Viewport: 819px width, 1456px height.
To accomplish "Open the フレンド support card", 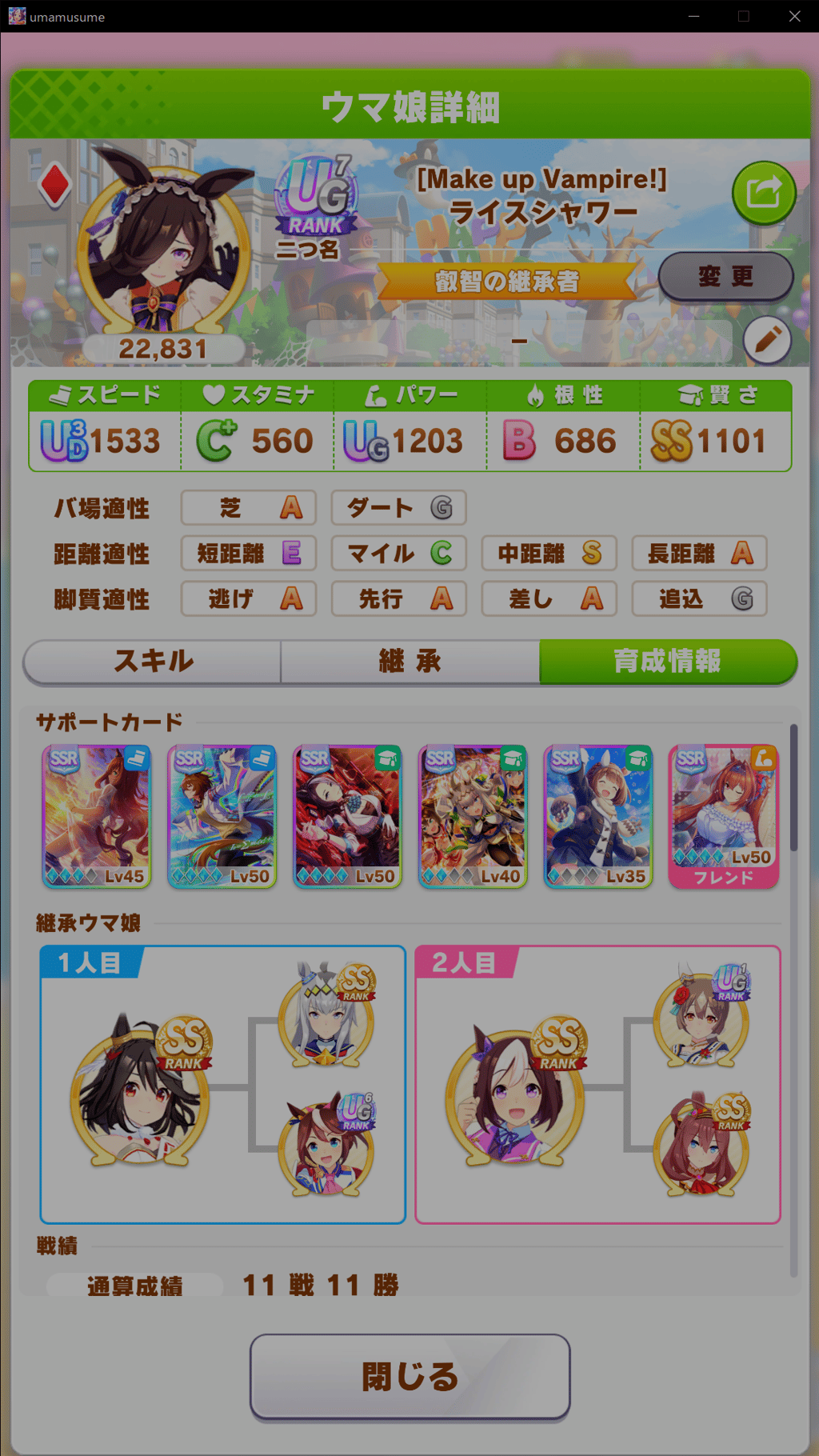I will (723, 816).
